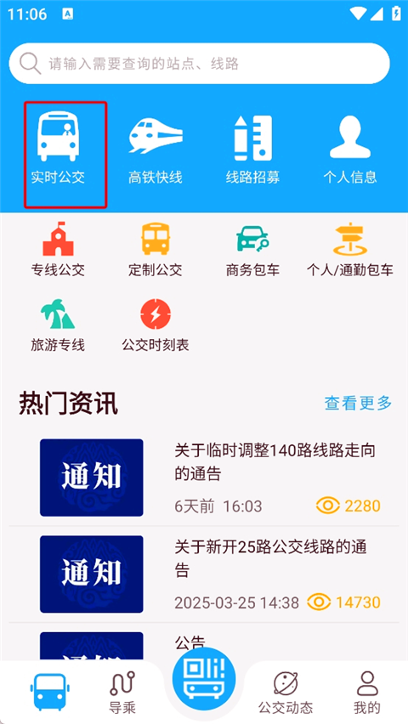Switch to the 导乘 tab

122,692
